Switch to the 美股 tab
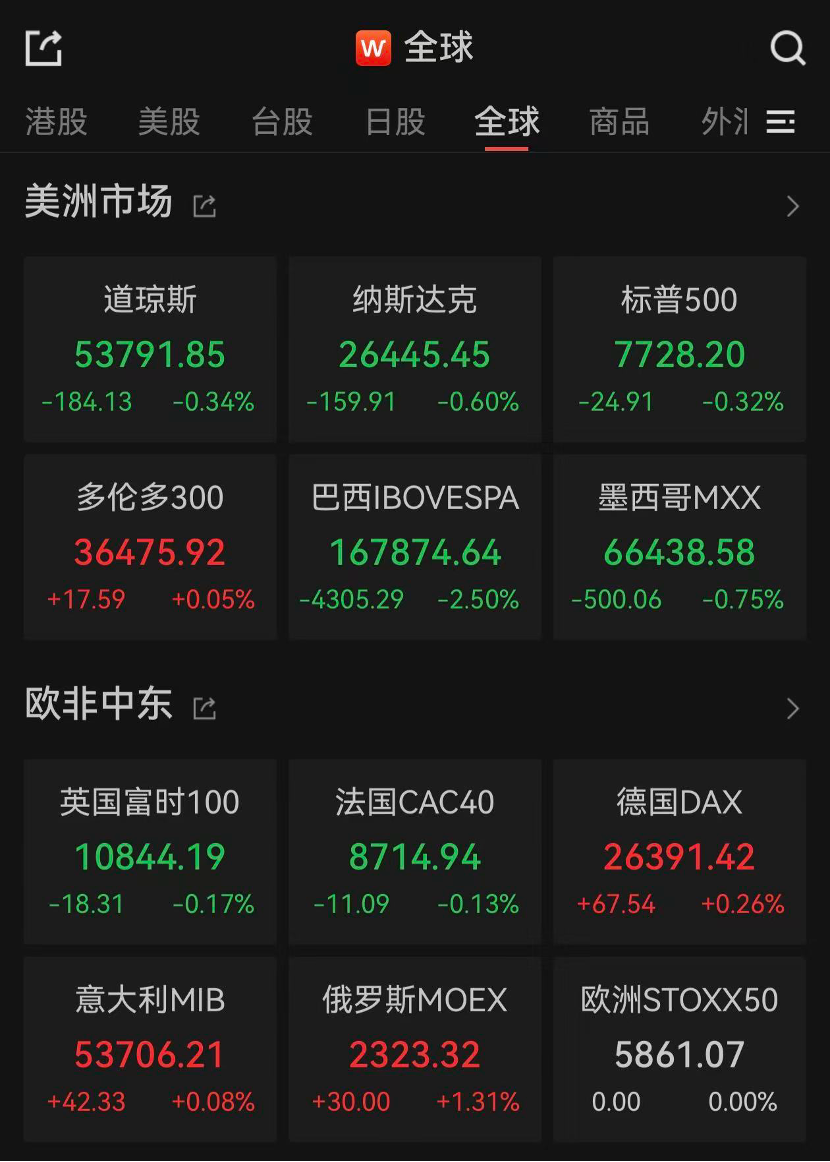The height and width of the screenshot is (1162, 830). click(x=169, y=122)
